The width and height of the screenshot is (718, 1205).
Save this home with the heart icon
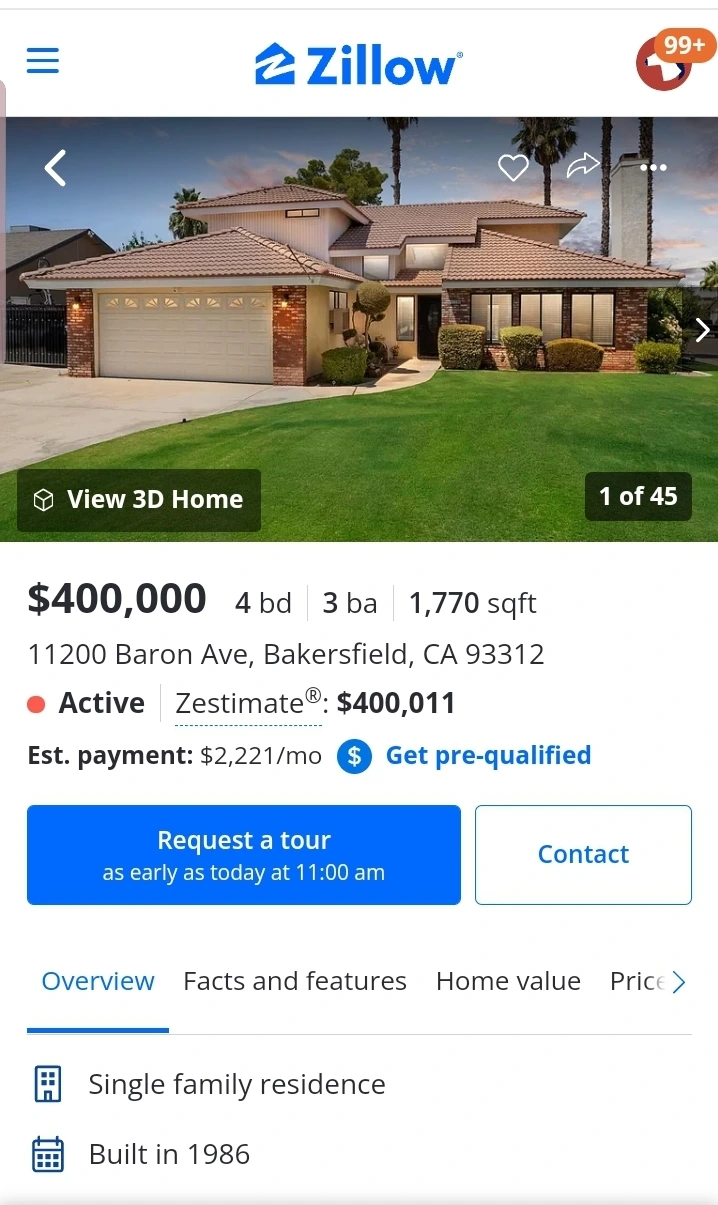pyautogui.click(x=513, y=168)
